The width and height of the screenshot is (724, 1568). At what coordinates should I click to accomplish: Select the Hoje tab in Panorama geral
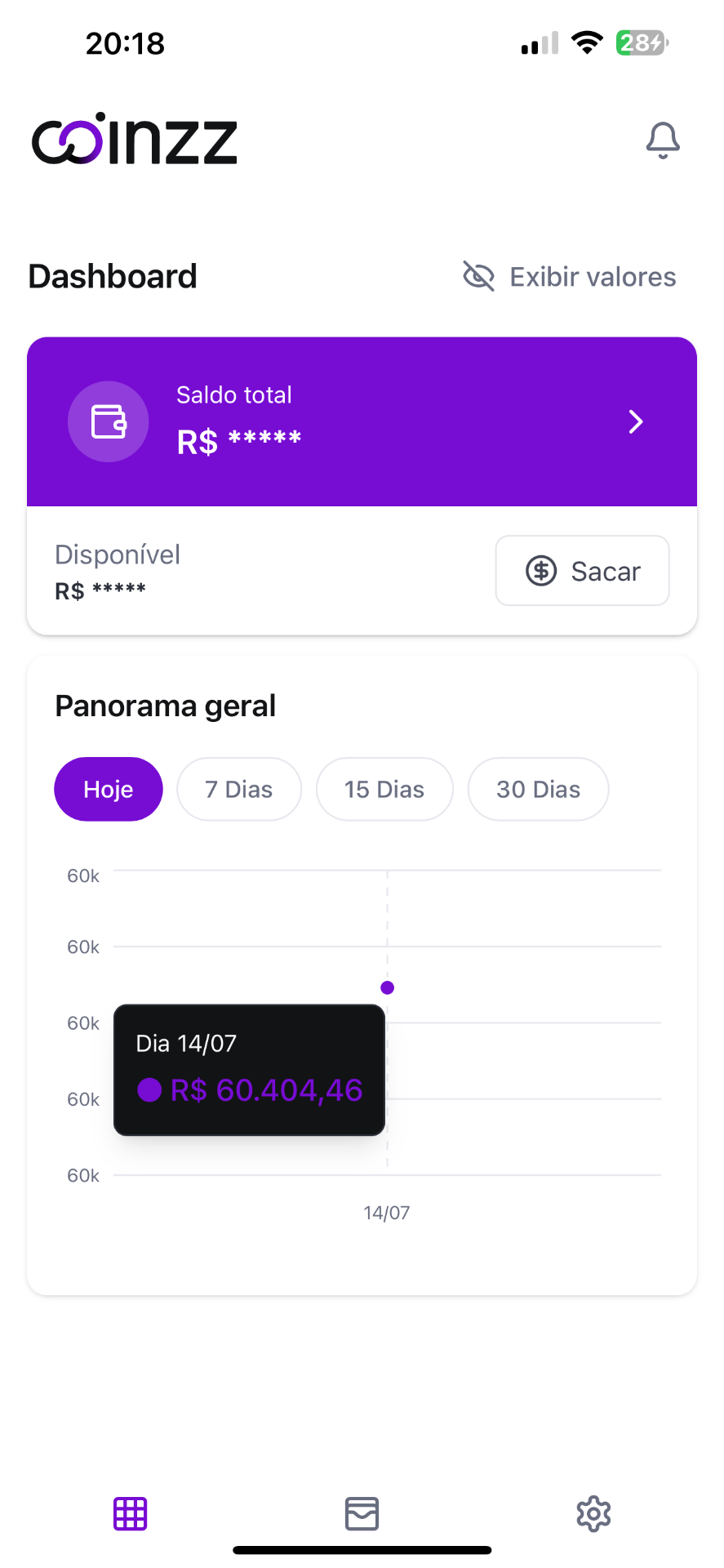pyautogui.click(x=108, y=789)
